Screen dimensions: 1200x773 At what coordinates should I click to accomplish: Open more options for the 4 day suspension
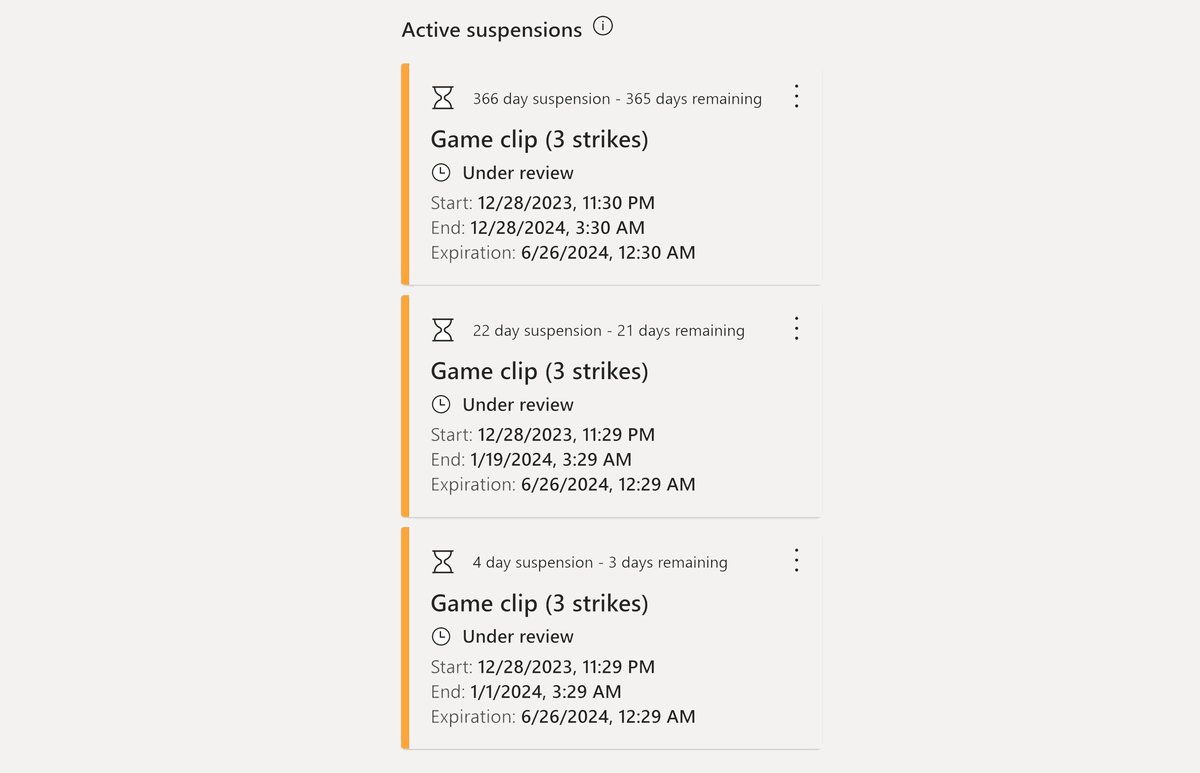[796, 560]
